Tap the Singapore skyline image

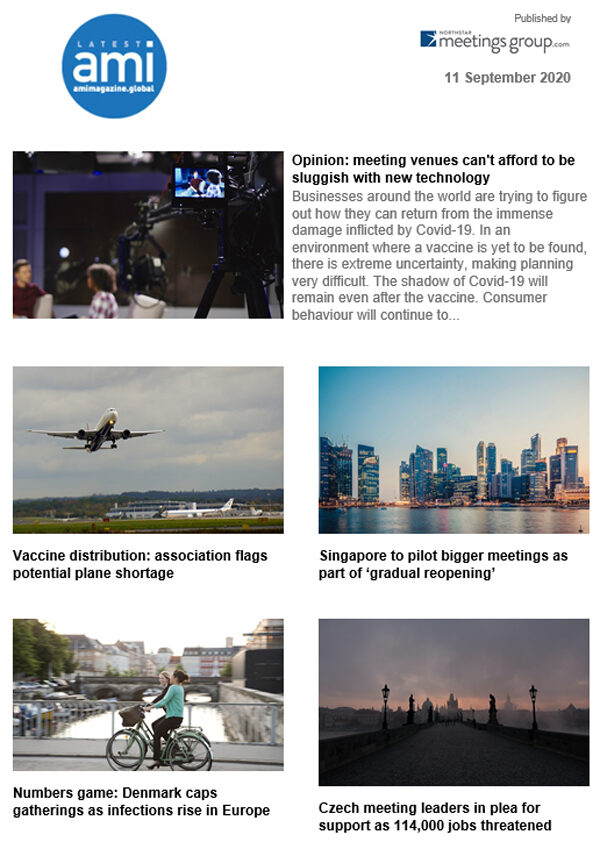(453, 449)
